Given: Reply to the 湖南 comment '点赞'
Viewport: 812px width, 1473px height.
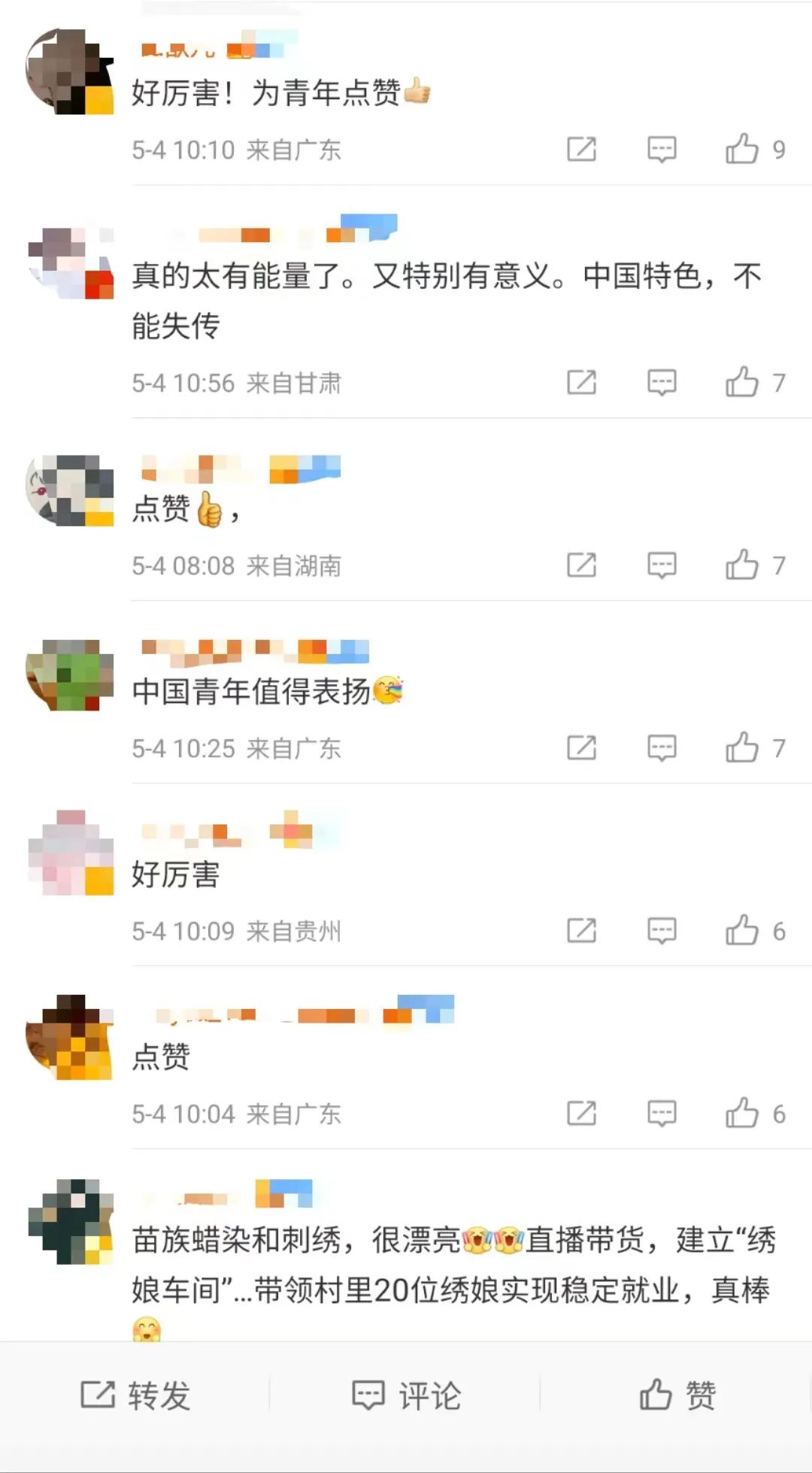Looking at the screenshot, I should (x=662, y=565).
